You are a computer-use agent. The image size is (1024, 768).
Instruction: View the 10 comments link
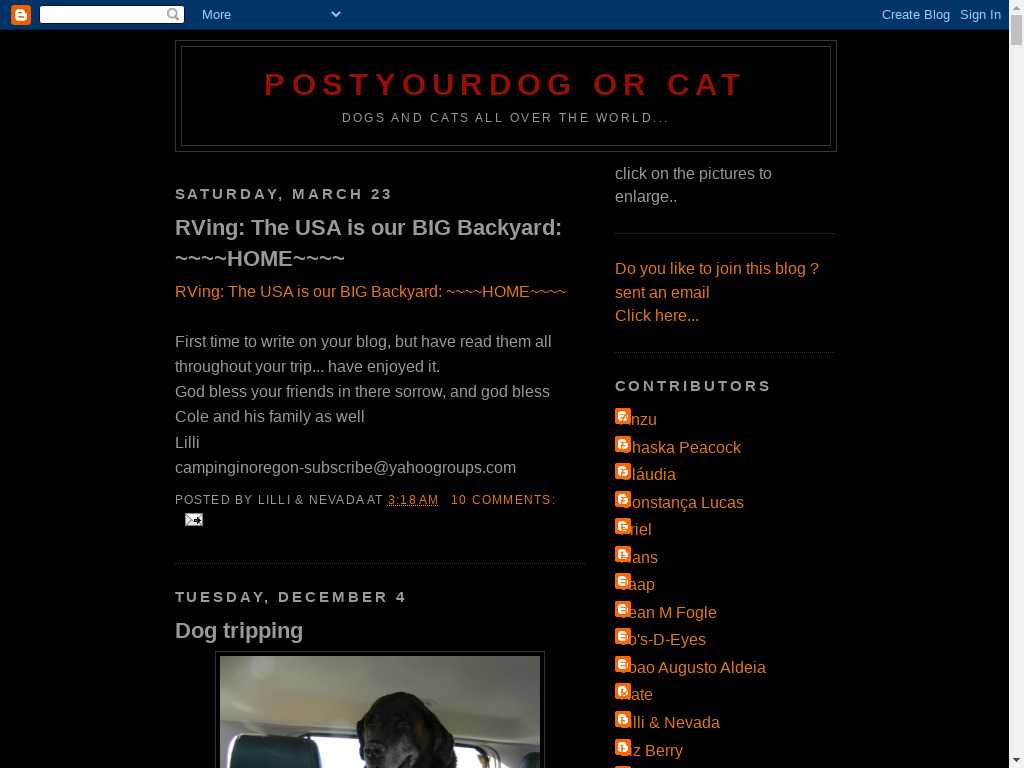point(502,500)
